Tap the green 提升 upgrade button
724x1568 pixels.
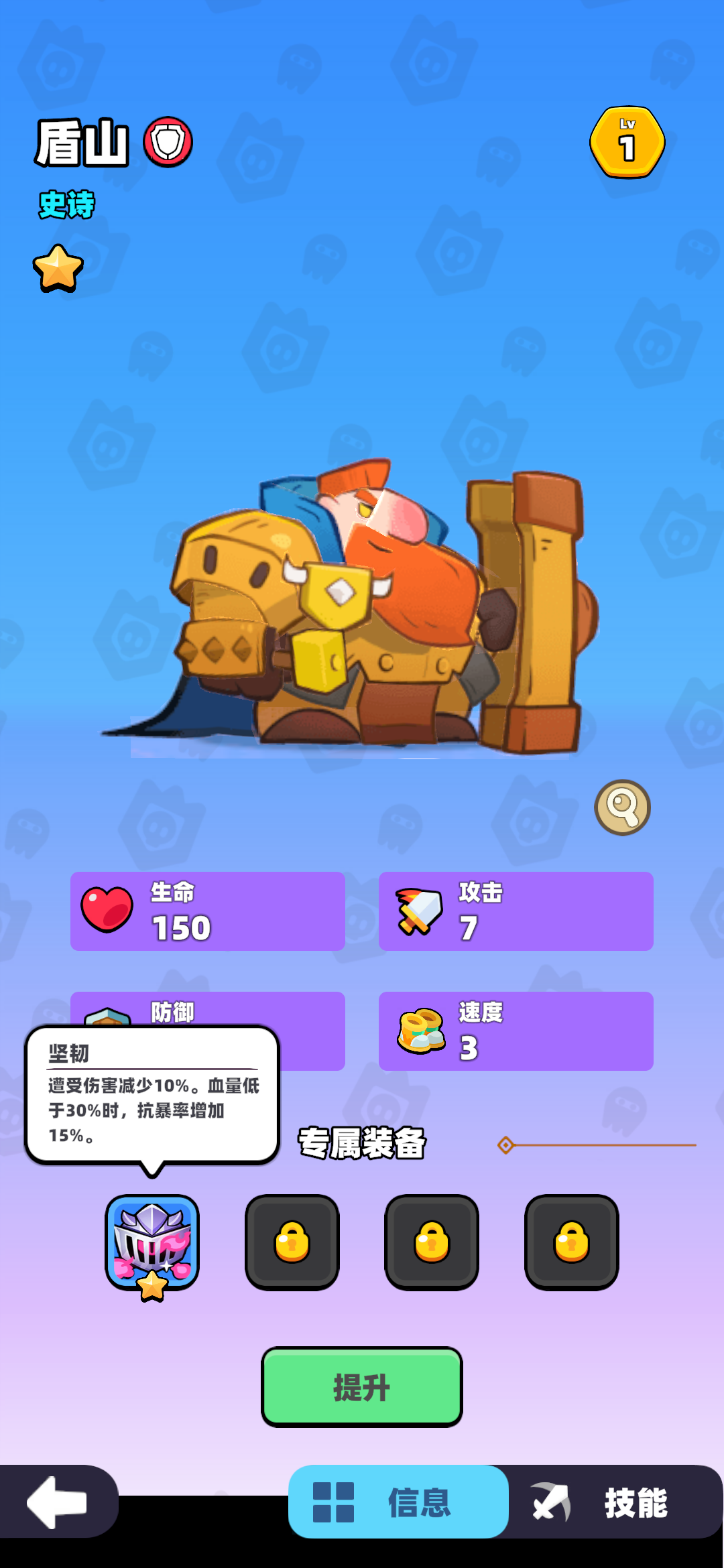pos(362,1386)
